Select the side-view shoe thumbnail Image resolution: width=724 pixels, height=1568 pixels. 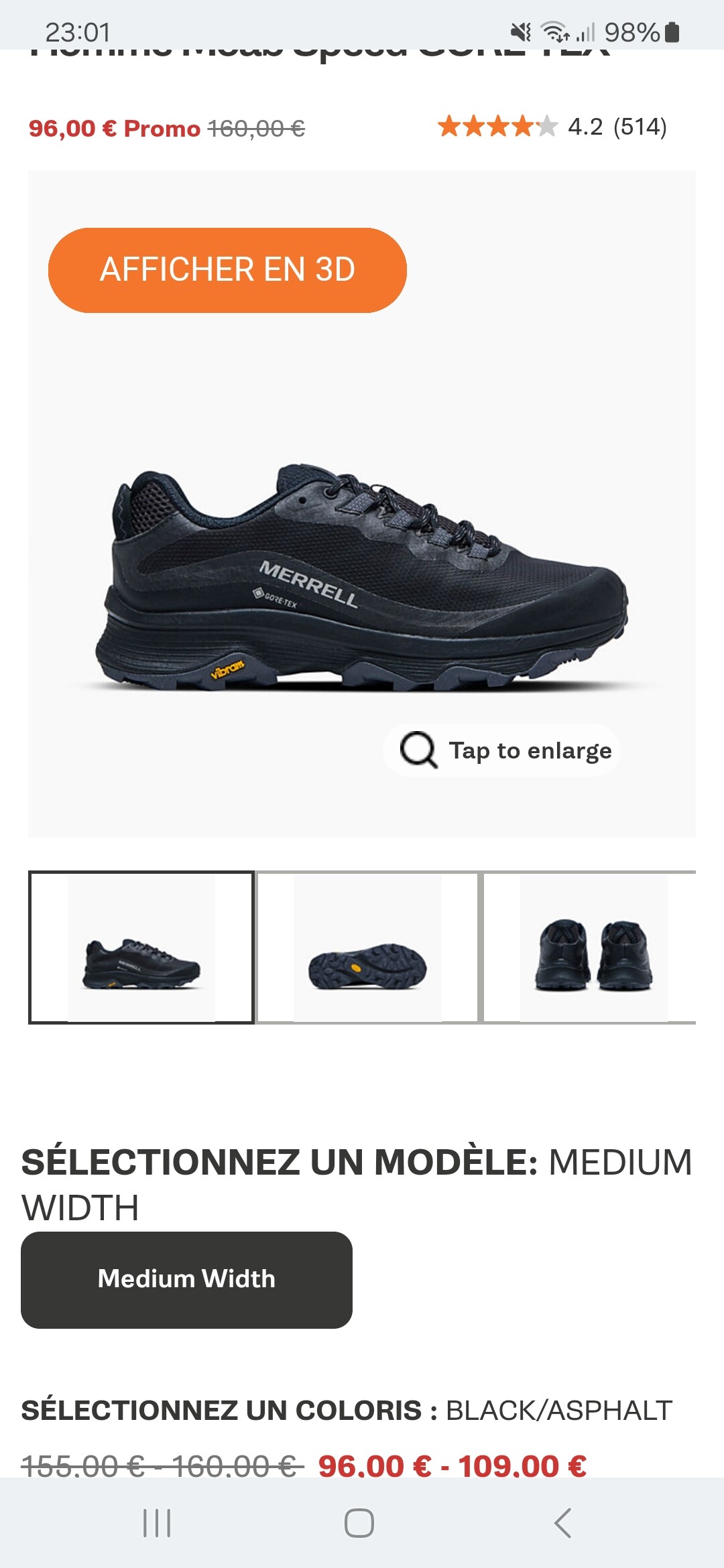coord(141,948)
